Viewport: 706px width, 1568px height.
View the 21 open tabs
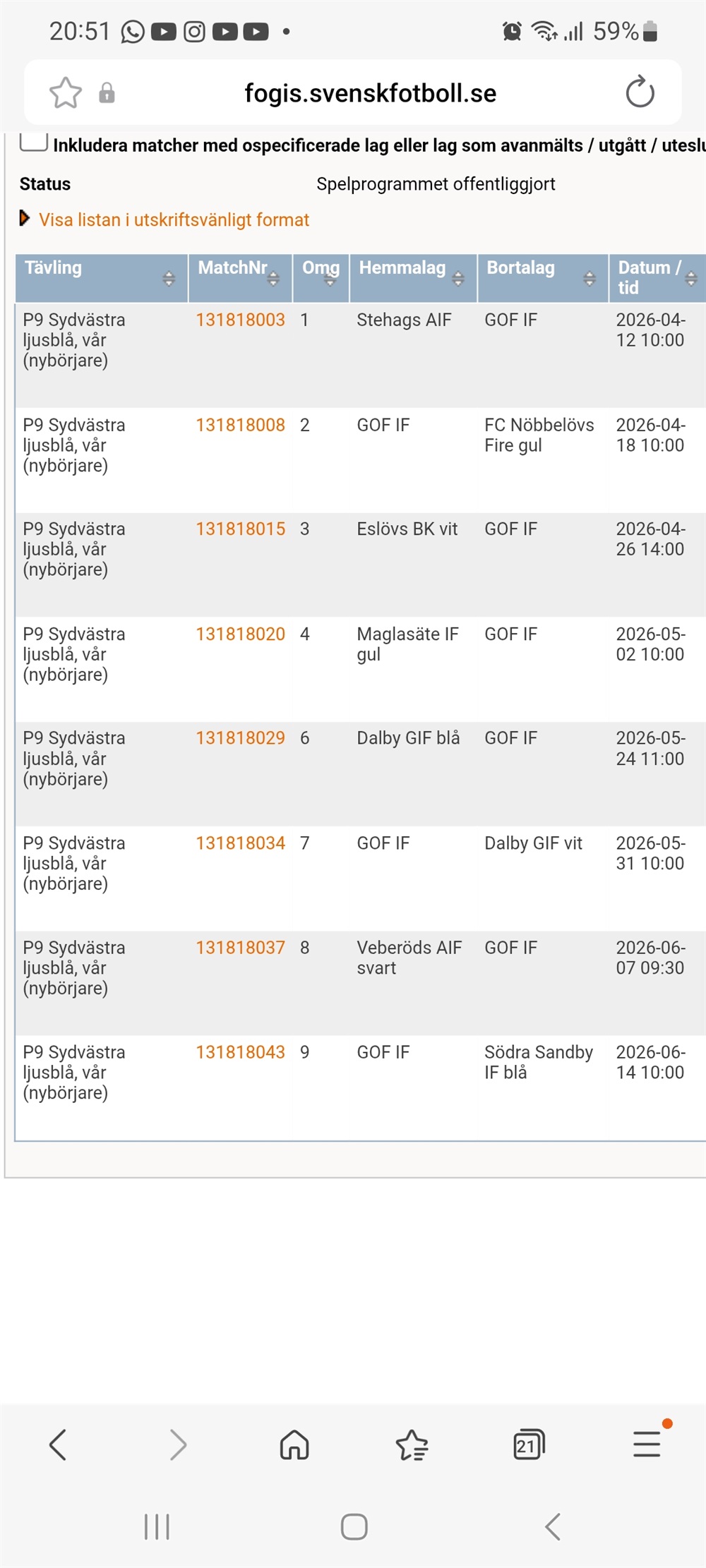tap(529, 1445)
